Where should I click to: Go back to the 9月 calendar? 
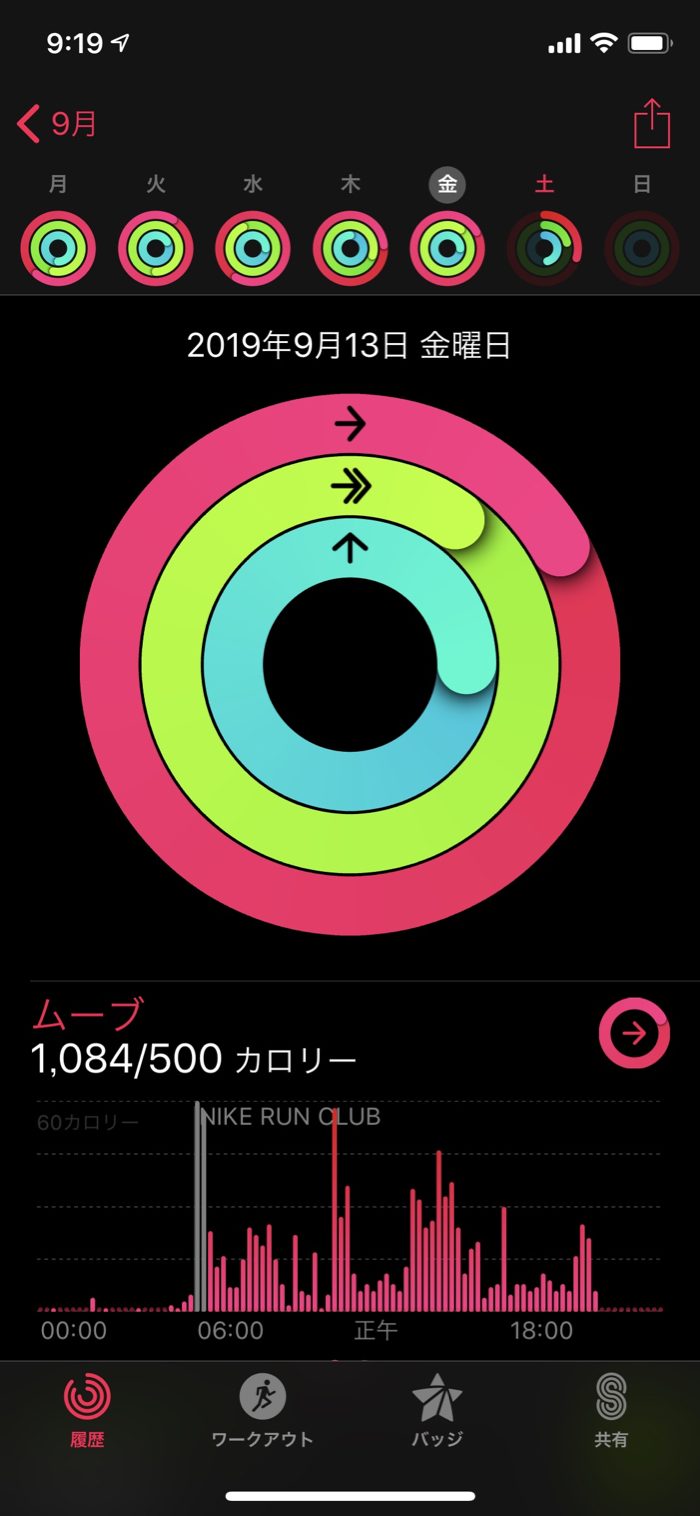click(x=58, y=125)
